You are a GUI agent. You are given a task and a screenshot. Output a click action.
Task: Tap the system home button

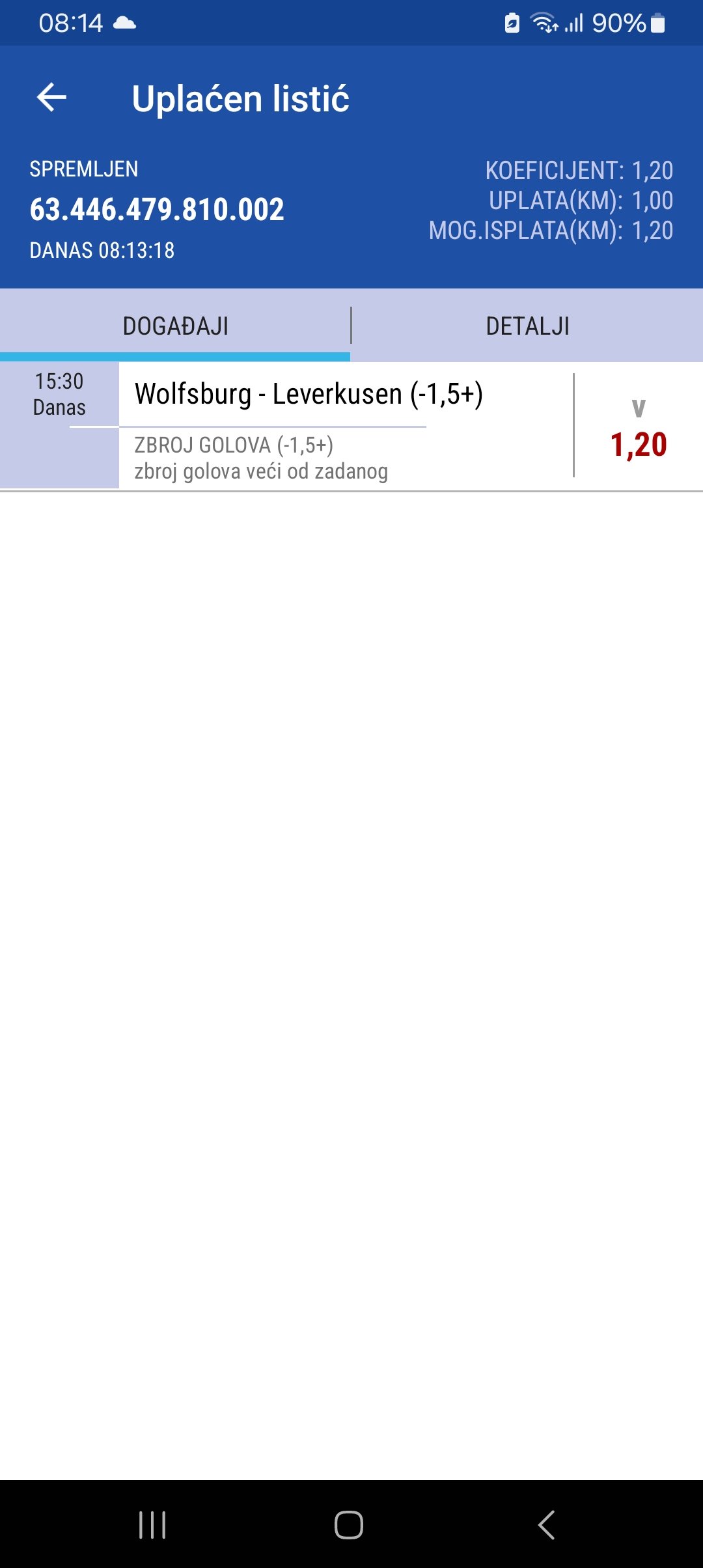point(349,1524)
